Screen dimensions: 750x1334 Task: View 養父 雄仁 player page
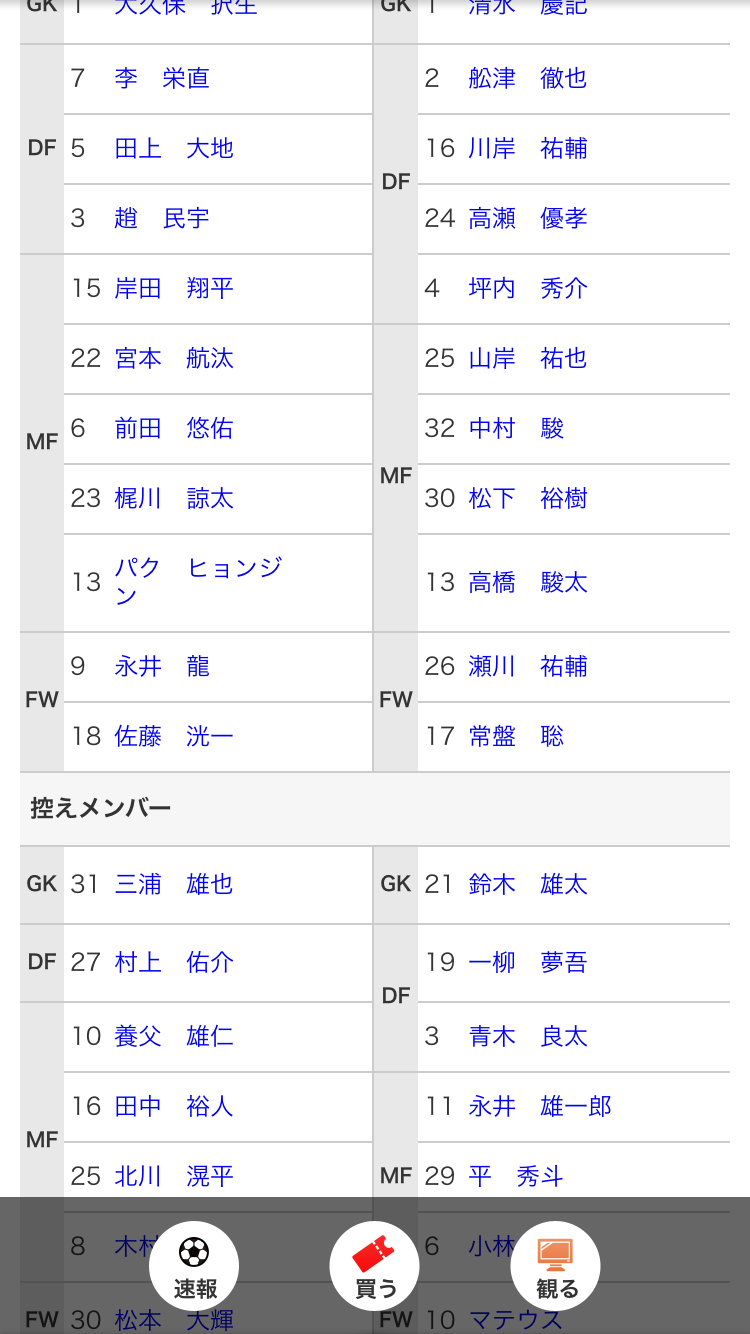174,1036
